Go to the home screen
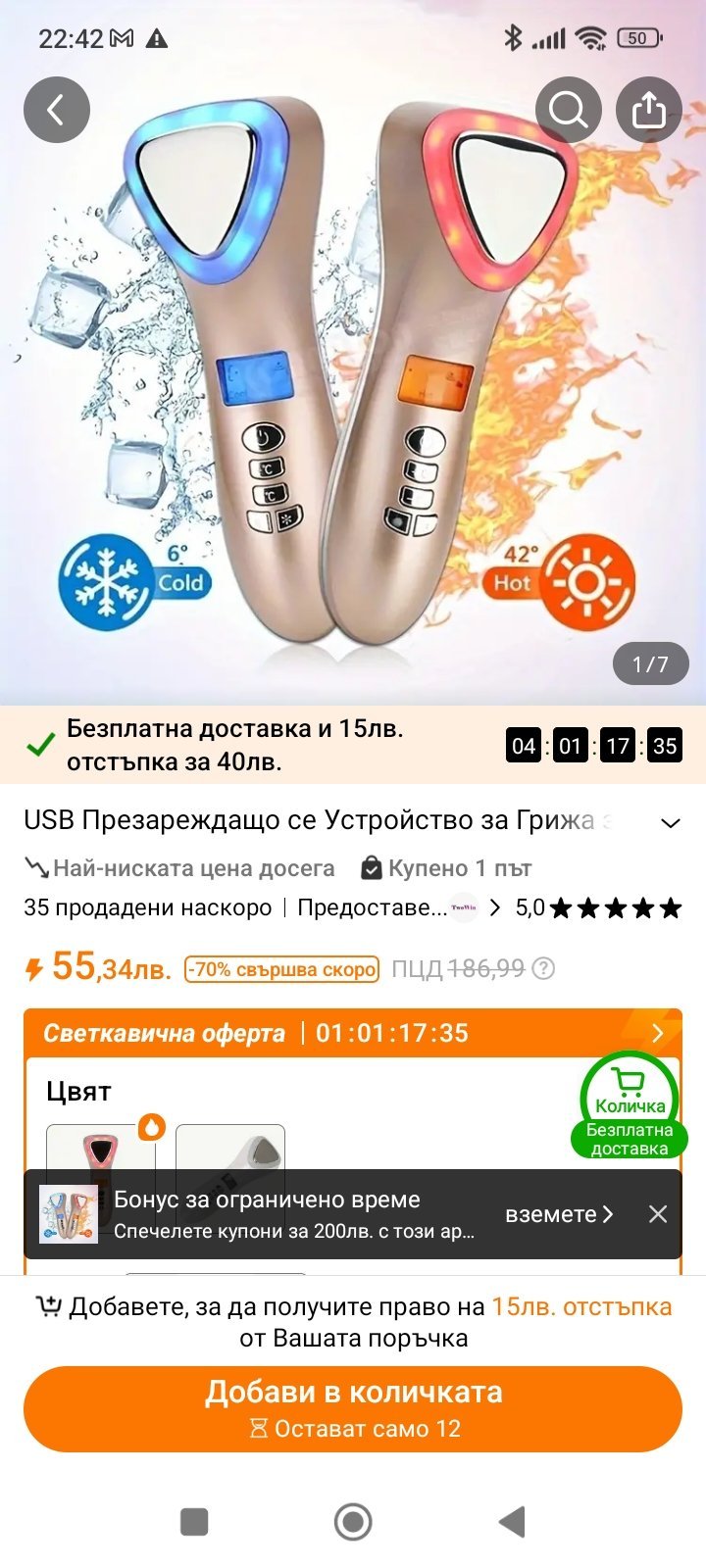Image resolution: width=706 pixels, height=1568 pixels. (x=353, y=1522)
